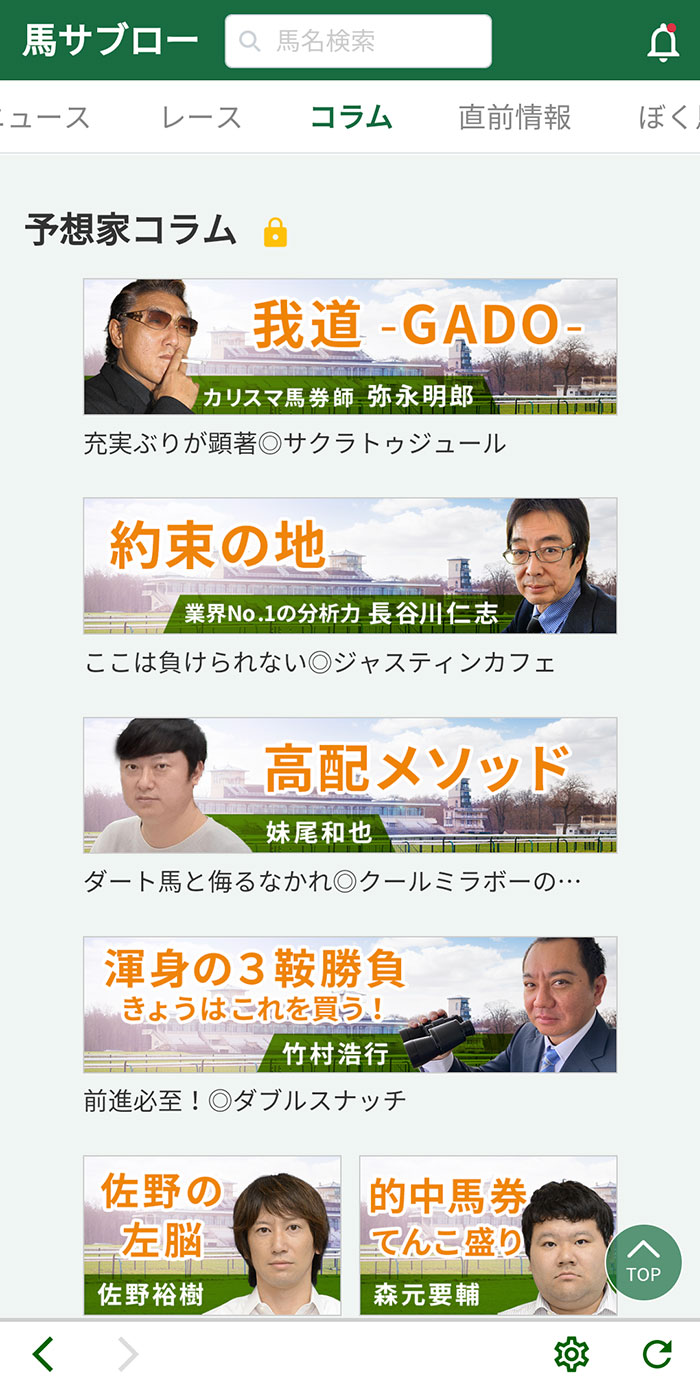
Task: Switch to the レース tab
Action: coord(201,117)
